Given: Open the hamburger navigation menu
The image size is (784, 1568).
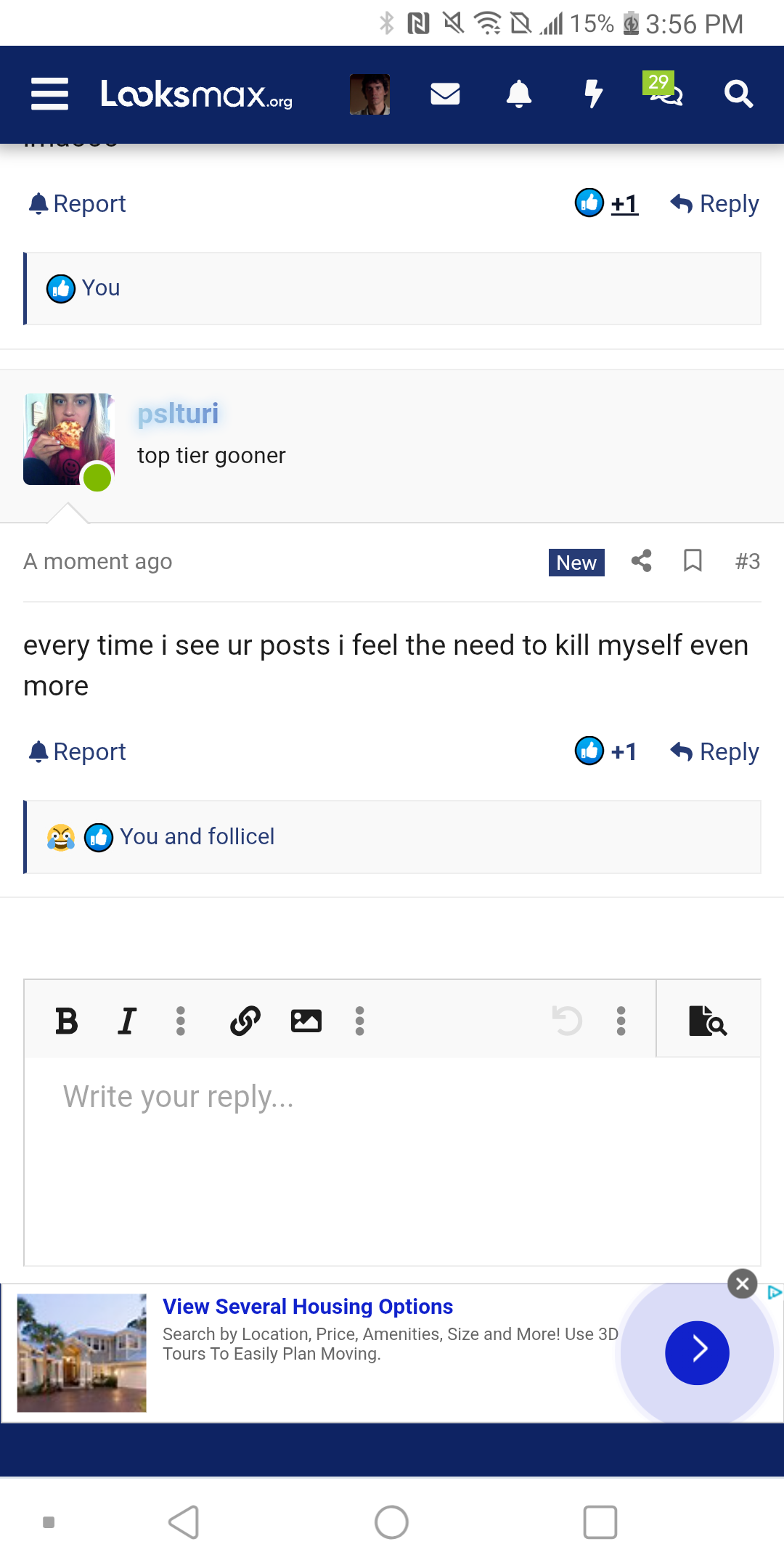Looking at the screenshot, I should 49,94.
